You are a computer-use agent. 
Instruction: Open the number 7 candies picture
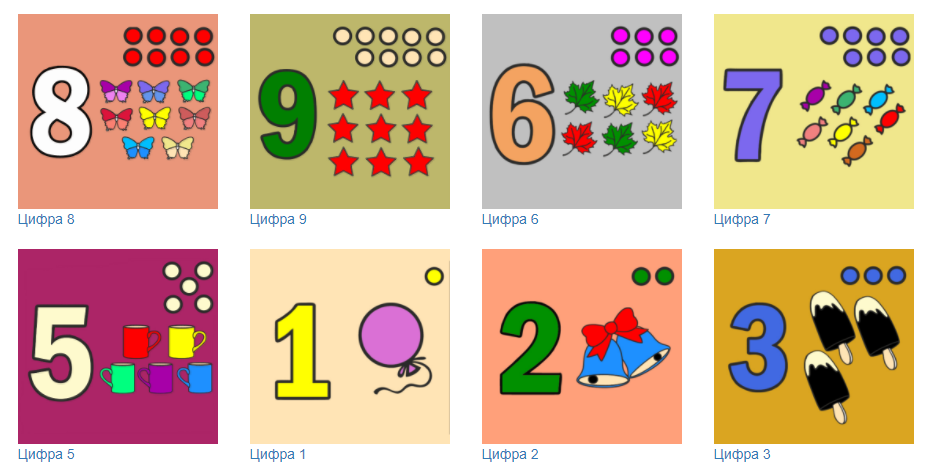814,111
